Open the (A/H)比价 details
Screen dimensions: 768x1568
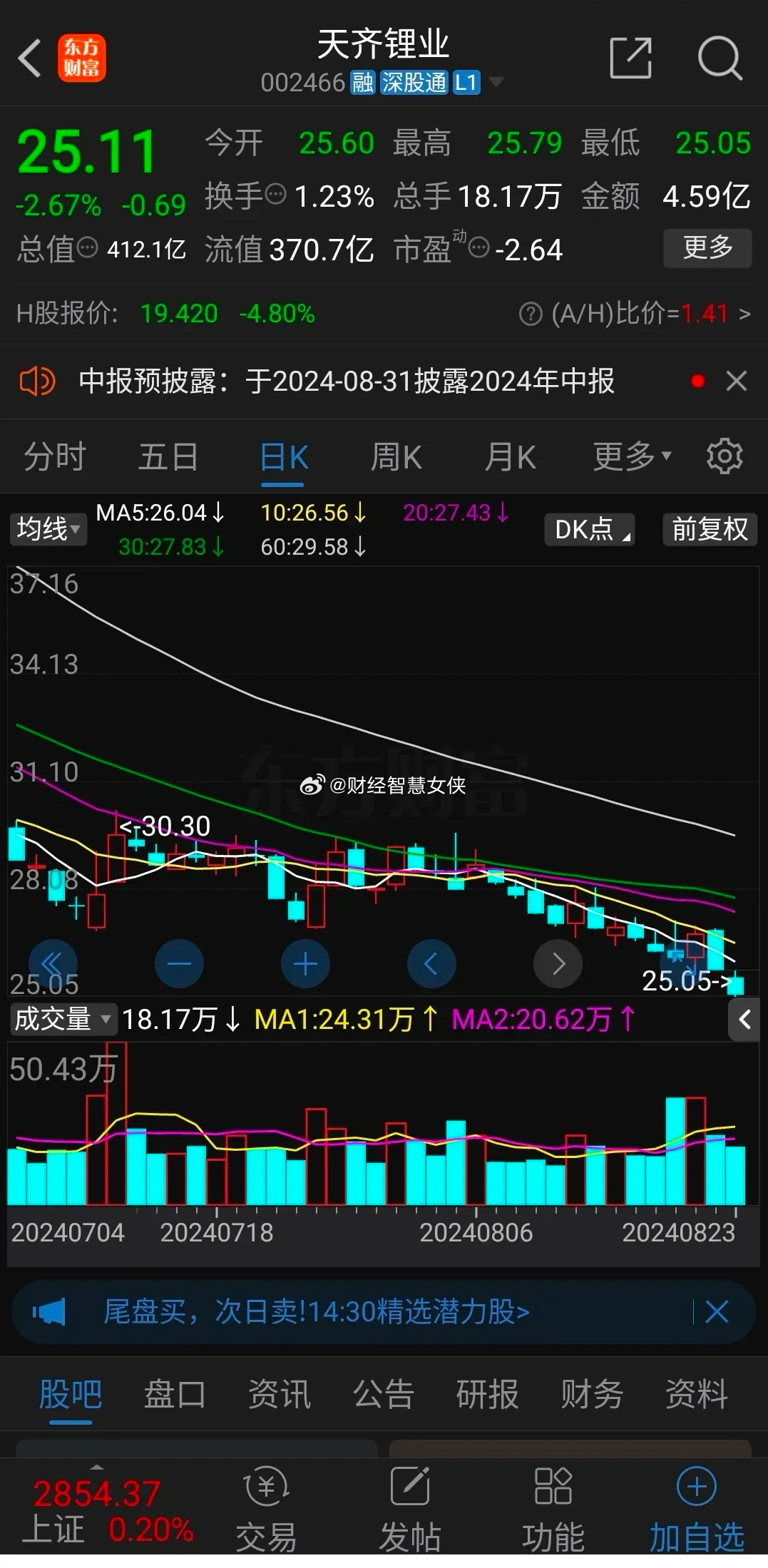pos(635,313)
